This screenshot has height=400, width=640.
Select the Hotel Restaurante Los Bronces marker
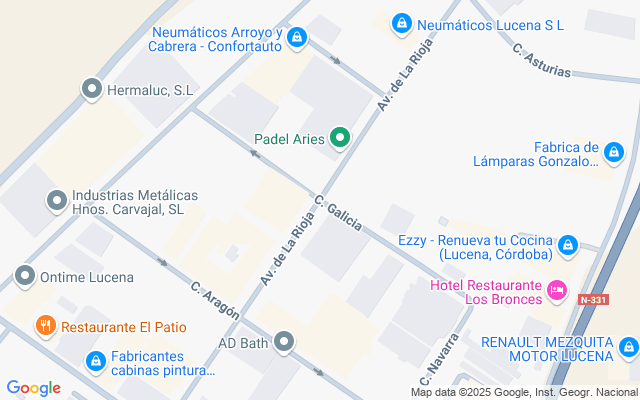[557, 291]
